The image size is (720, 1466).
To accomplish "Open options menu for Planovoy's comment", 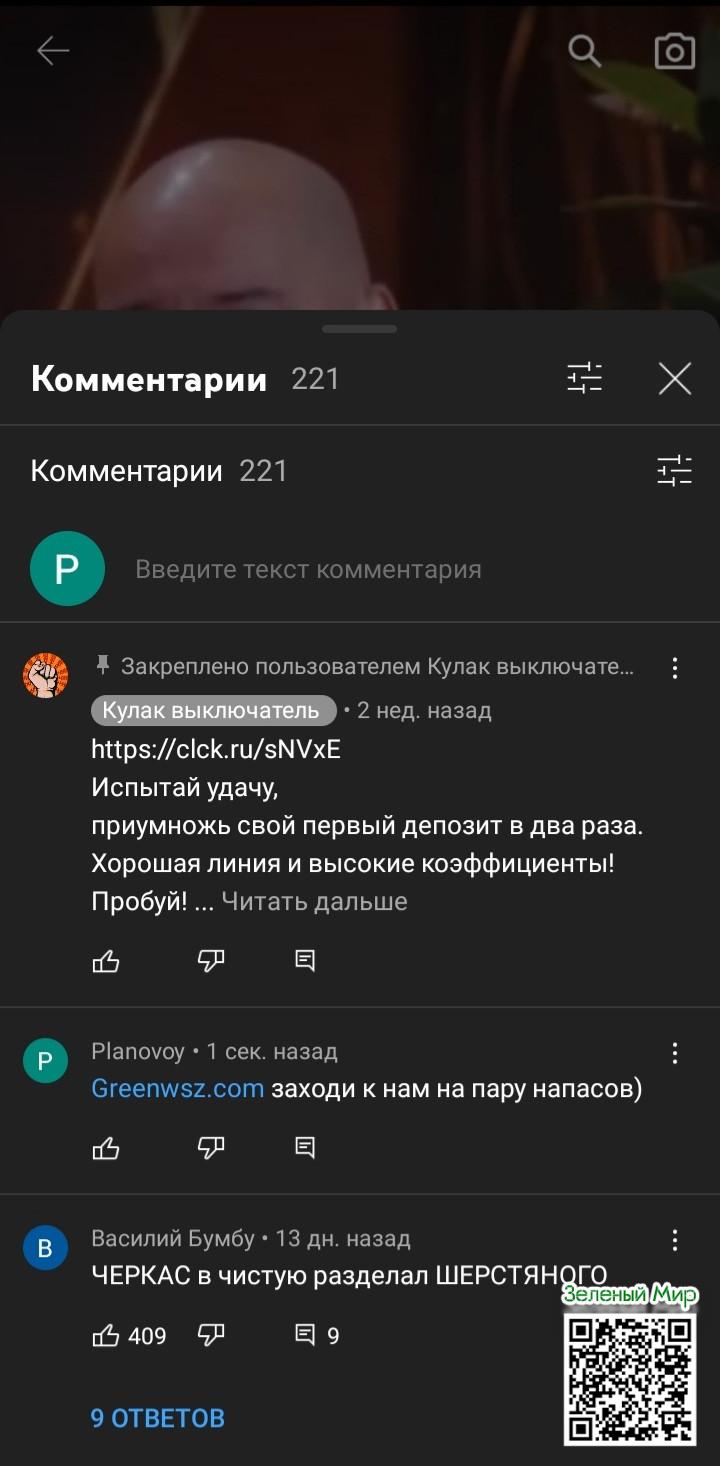I will (x=675, y=1053).
